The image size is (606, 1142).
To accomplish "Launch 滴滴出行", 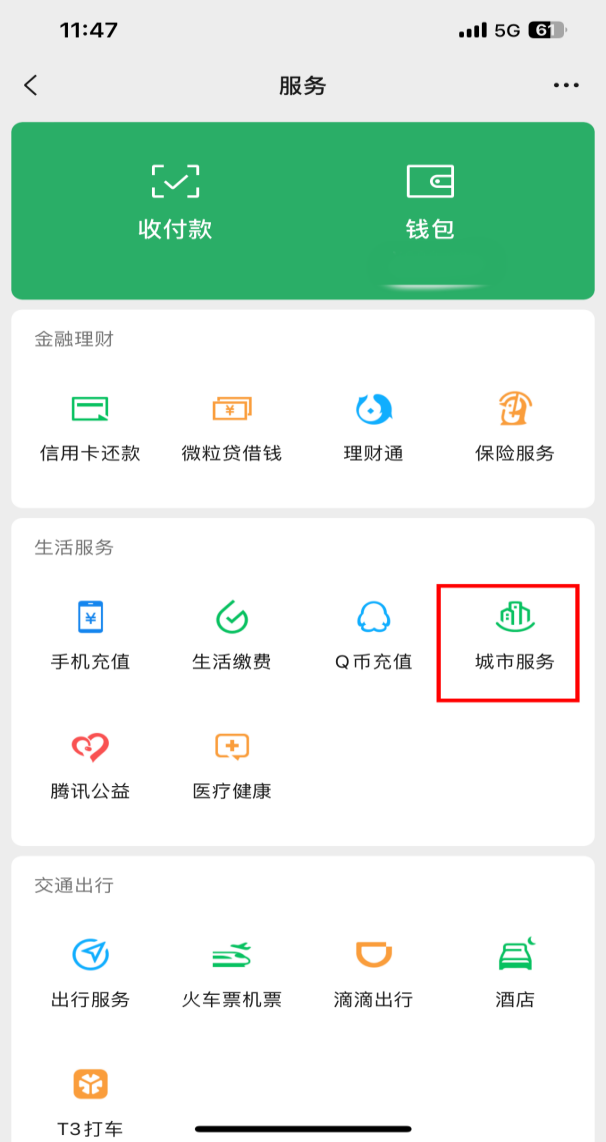I will point(373,972).
